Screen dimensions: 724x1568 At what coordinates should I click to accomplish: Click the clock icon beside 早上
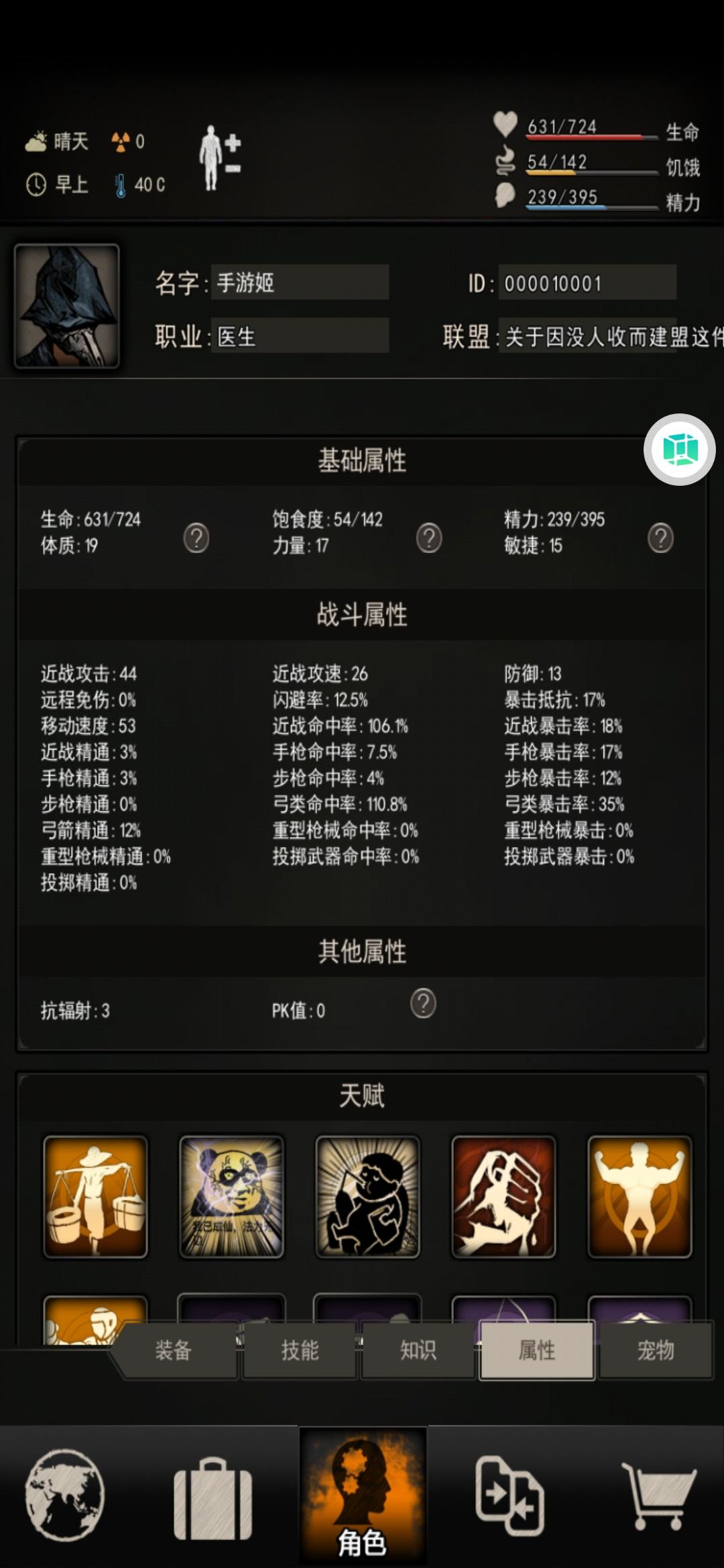[37, 185]
